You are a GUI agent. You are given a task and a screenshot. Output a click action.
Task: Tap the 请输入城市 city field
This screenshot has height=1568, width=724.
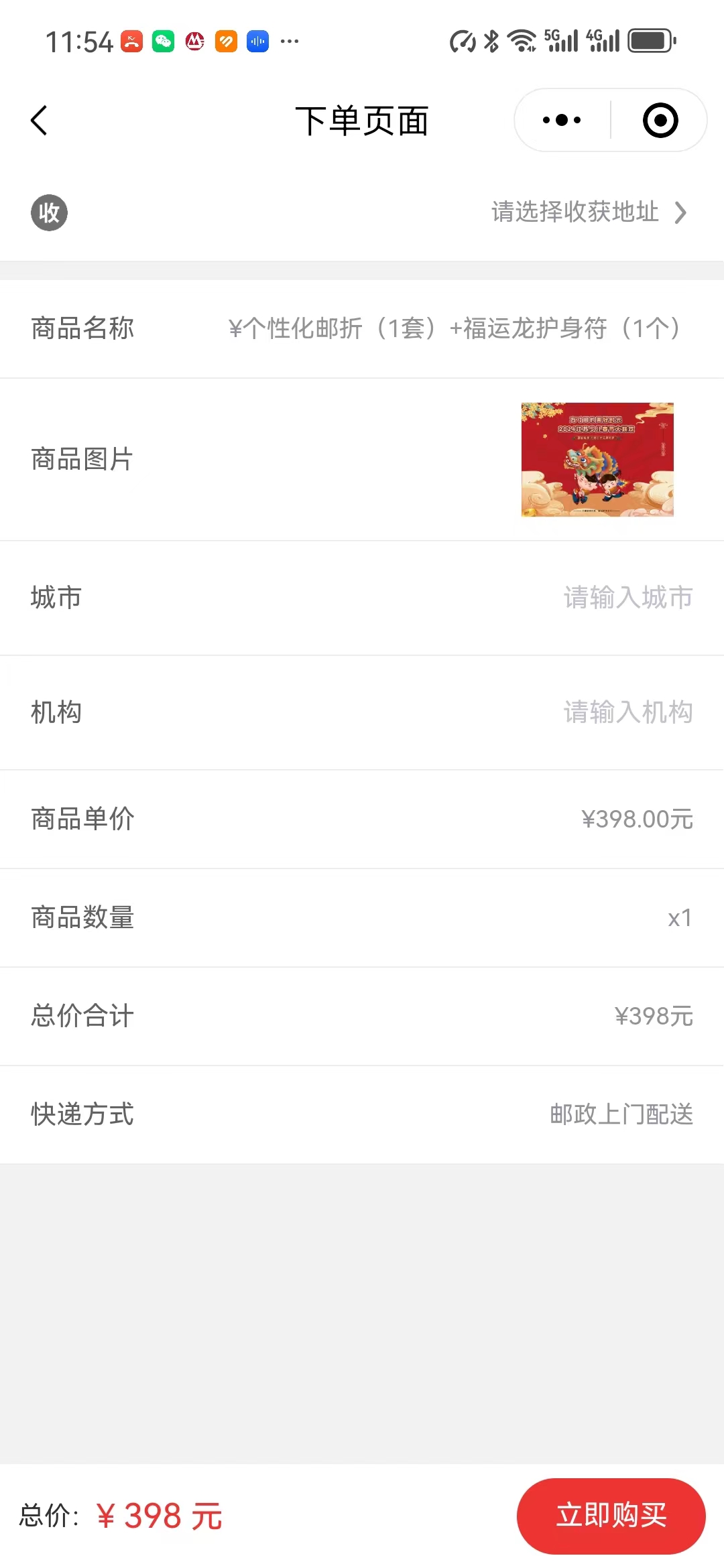(627, 597)
